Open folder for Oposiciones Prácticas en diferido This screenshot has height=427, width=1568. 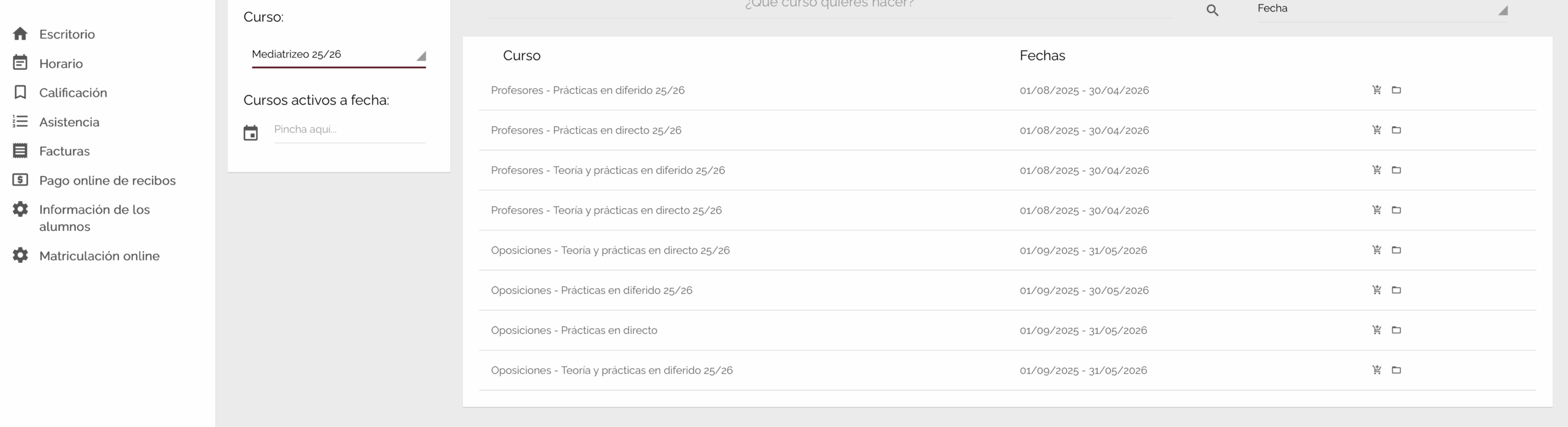(1396, 290)
